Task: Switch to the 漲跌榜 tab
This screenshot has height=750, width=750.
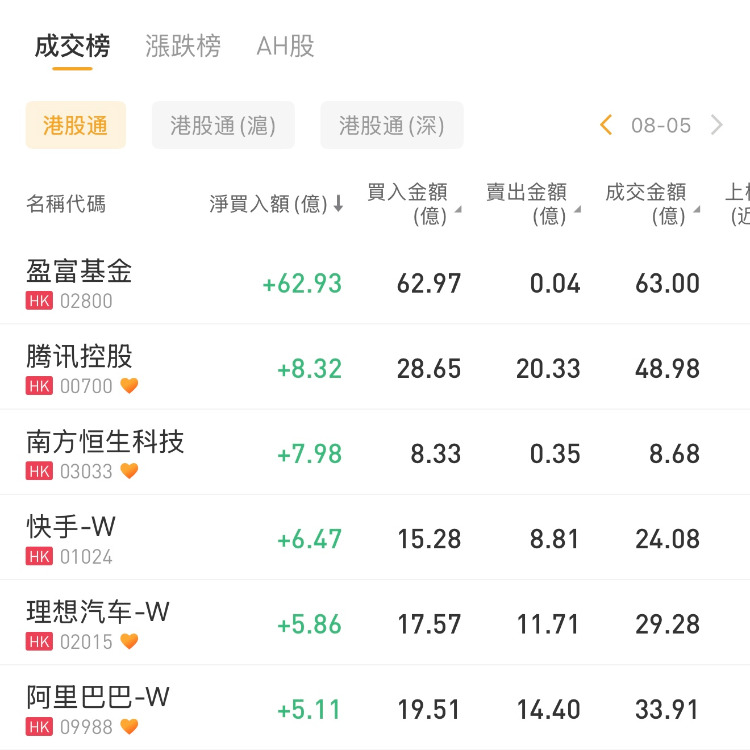Action: pos(183,46)
